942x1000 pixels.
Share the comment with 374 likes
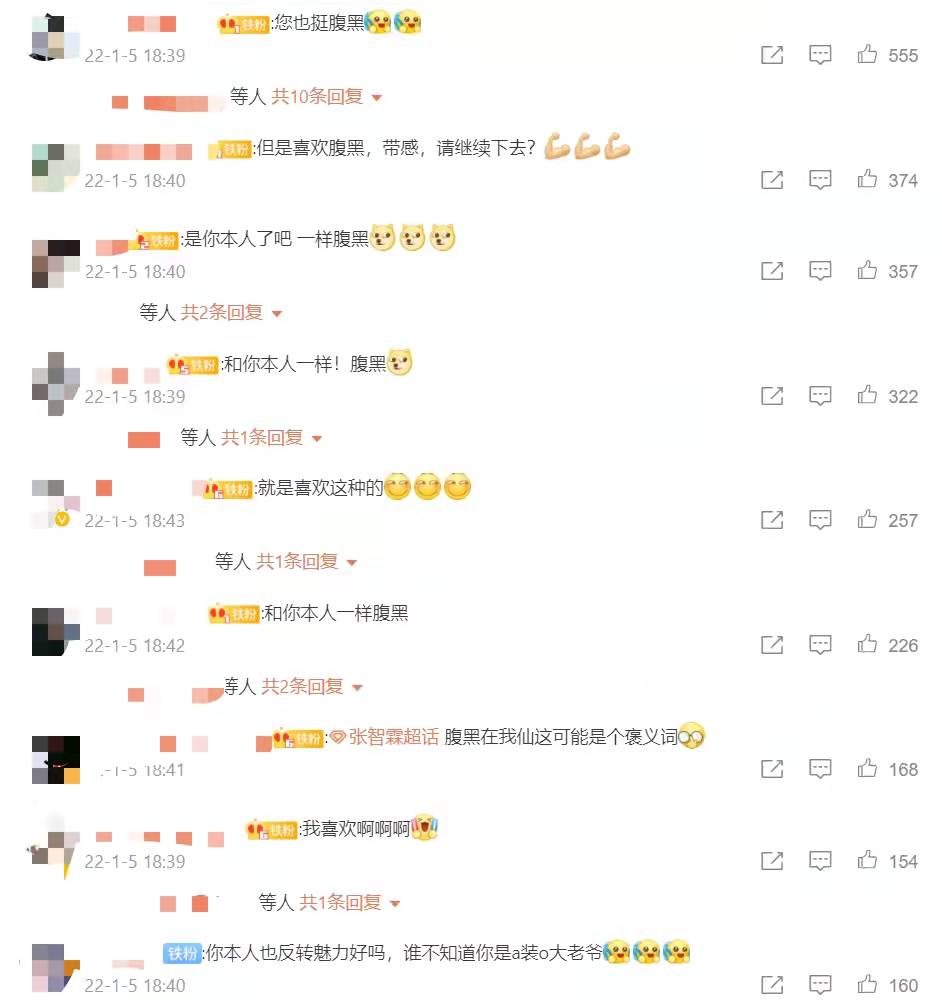pyautogui.click(x=772, y=180)
